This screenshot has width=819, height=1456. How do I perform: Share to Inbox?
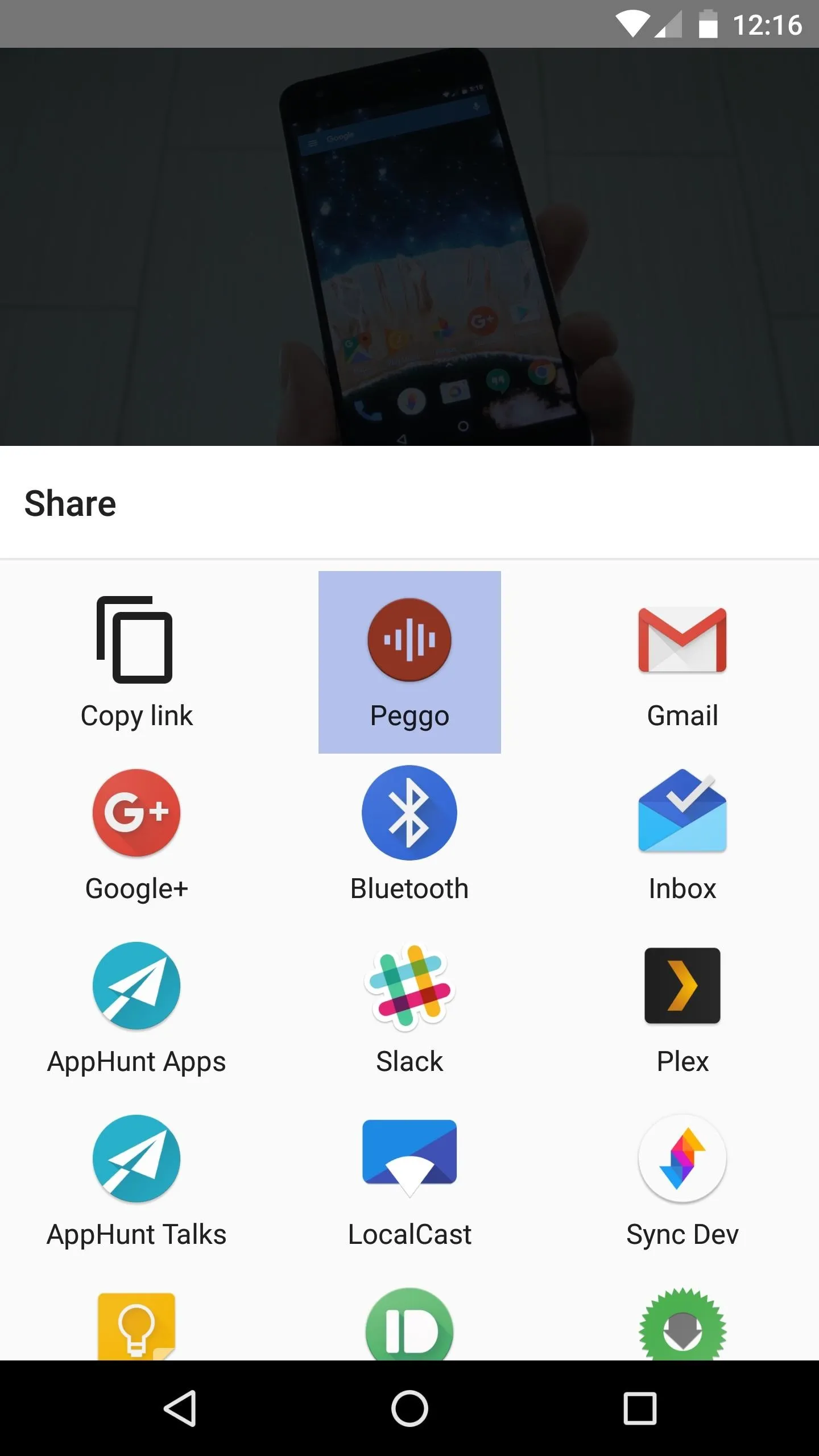click(x=682, y=836)
